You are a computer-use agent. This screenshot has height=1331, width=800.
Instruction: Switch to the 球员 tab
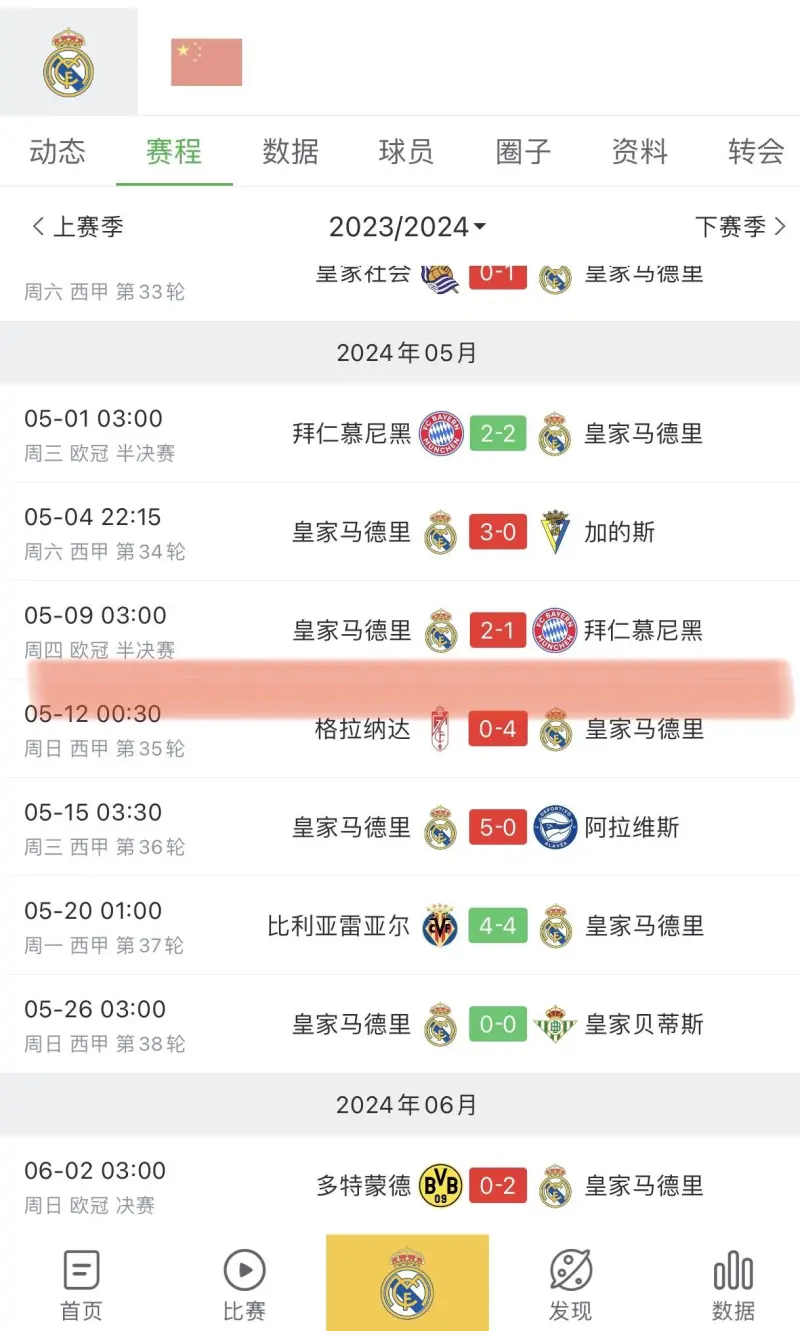[x=406, y=152]
